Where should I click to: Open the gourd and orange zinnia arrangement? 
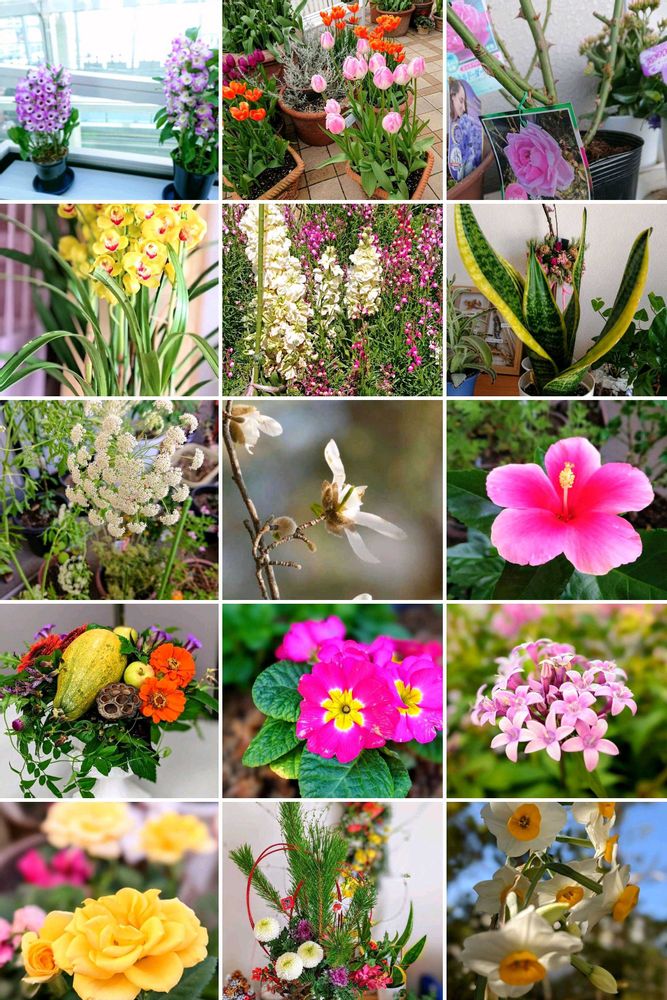[x=109, y=701]
